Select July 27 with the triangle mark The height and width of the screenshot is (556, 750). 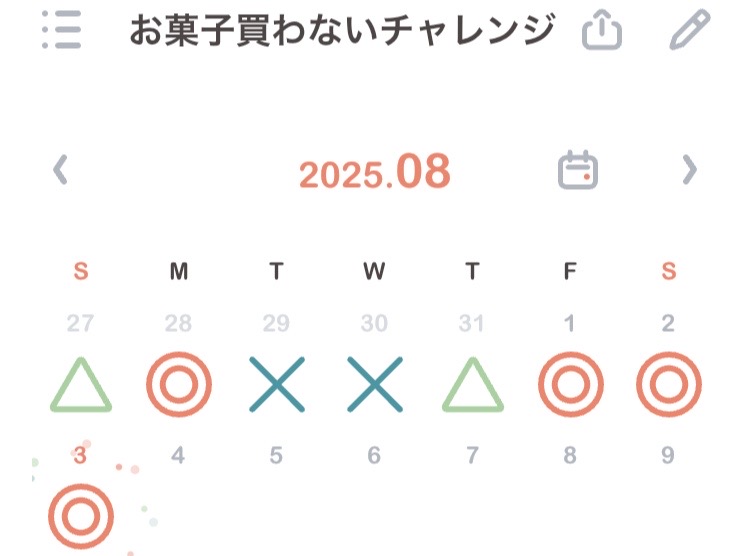[81, 385]
